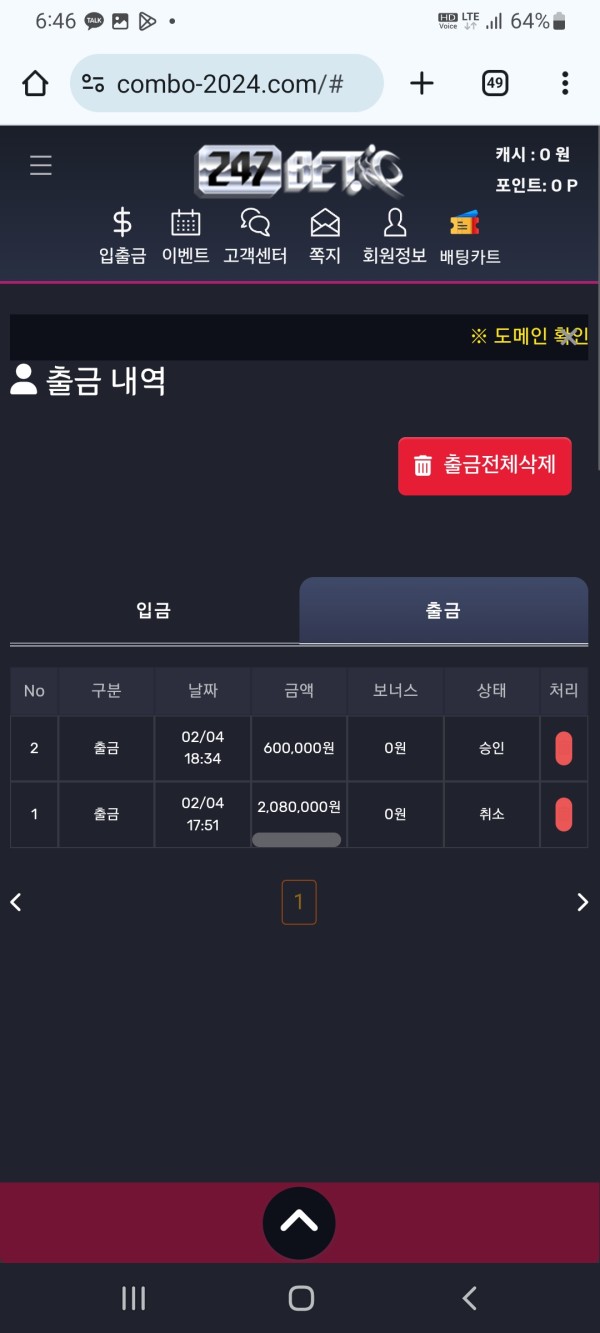This screenshot has height=1333, width=600.
Task: Switch to the 입금 tab
Action: click(153, 610)
